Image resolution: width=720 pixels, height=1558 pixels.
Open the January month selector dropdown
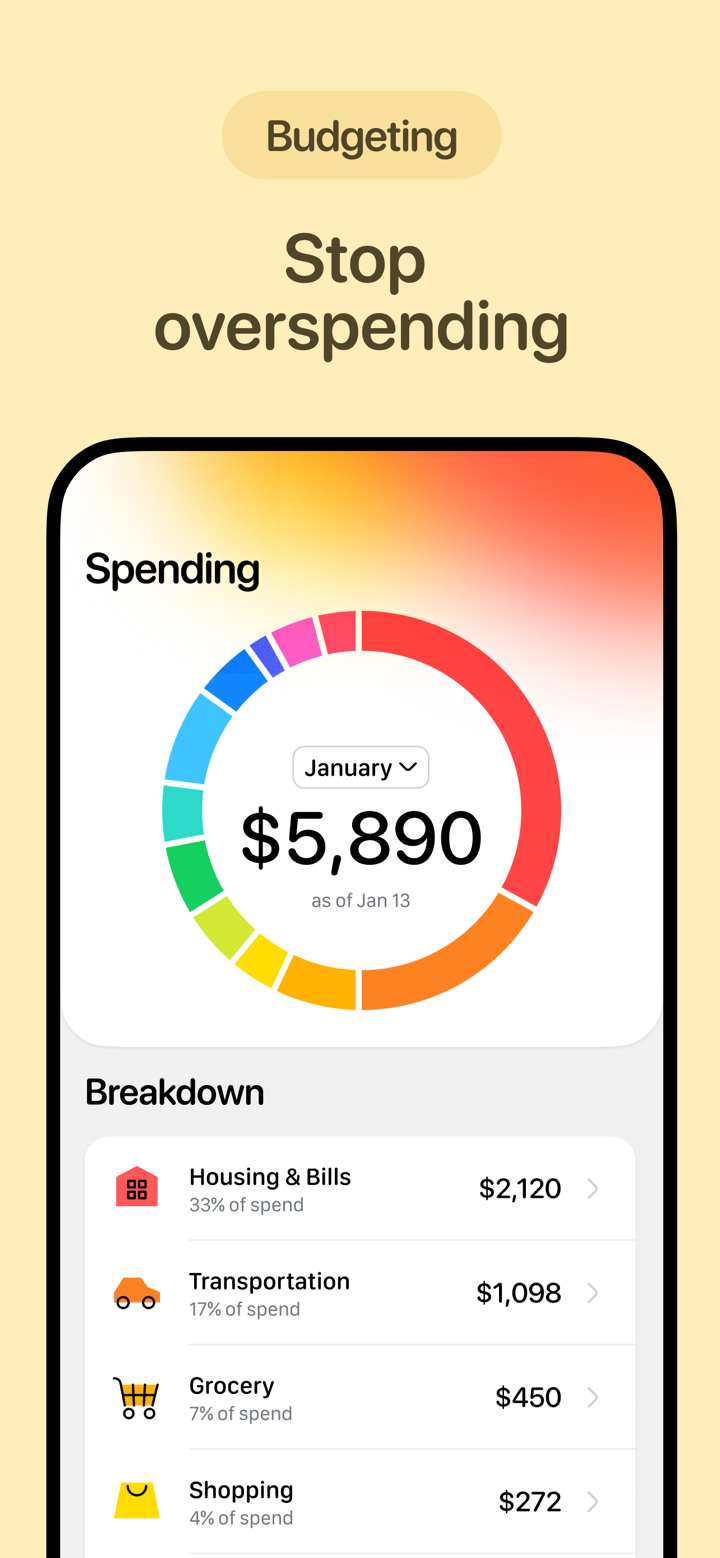[360, 767]
